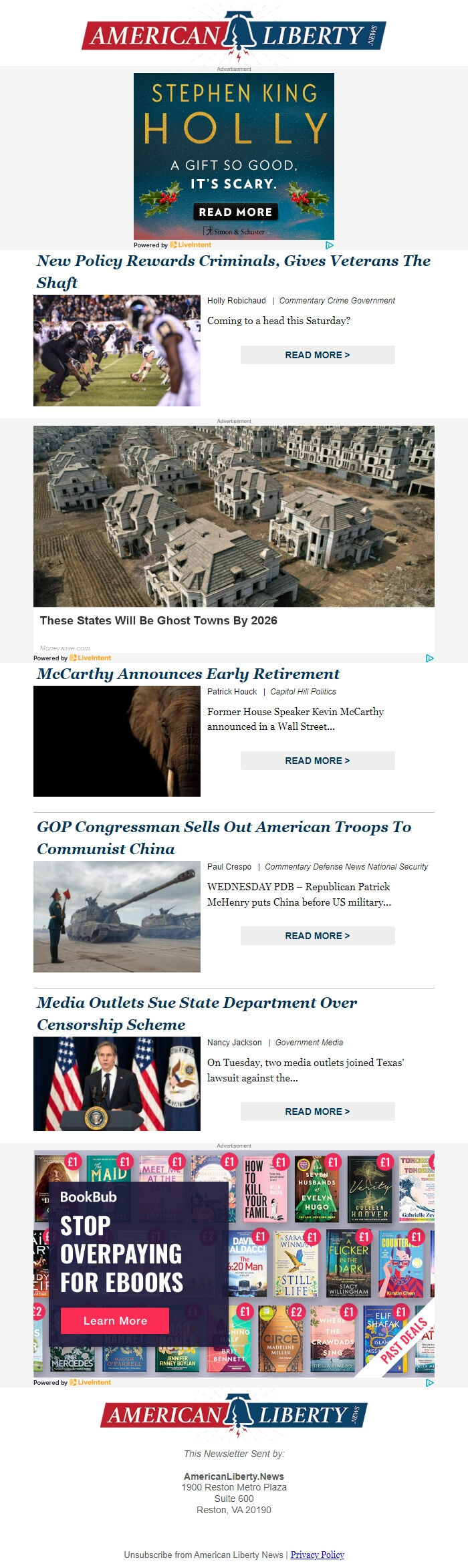The image size is (468, 1568).
Task: Open the McCarthy Announces Early Retirement headline
Action: coord(188,674)
